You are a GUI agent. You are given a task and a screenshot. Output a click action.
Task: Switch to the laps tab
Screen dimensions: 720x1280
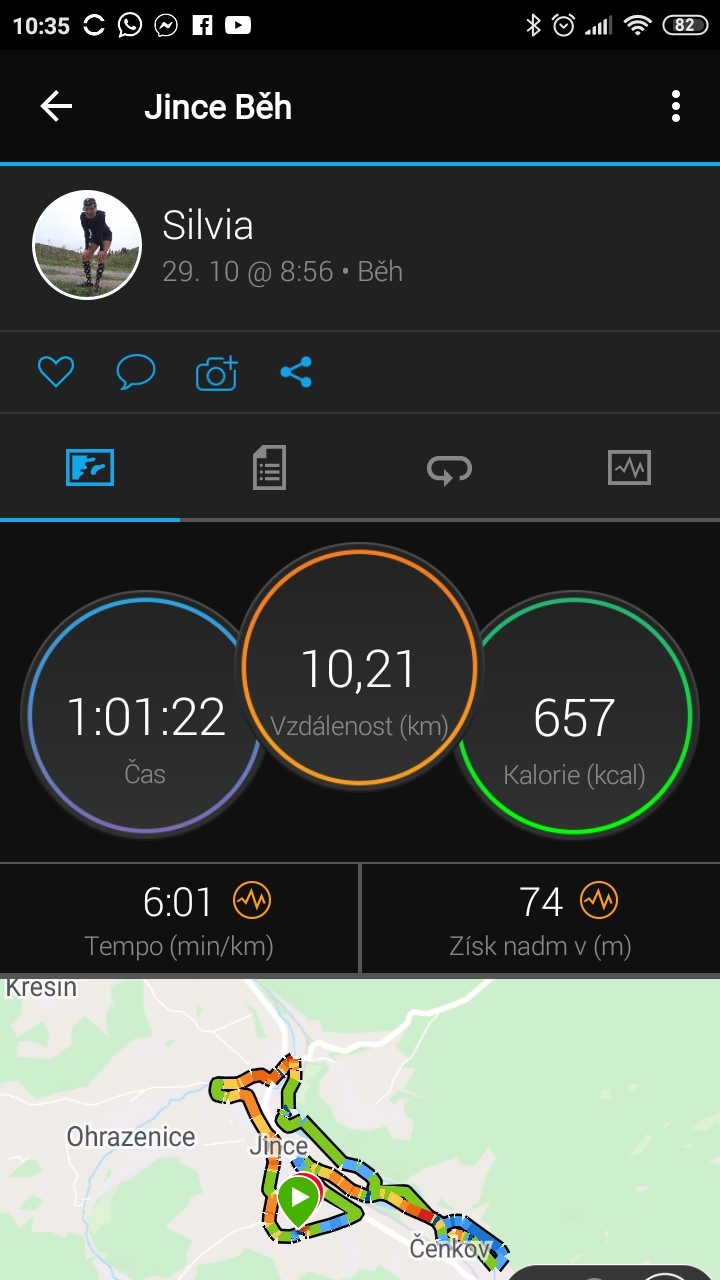[449, 468]
